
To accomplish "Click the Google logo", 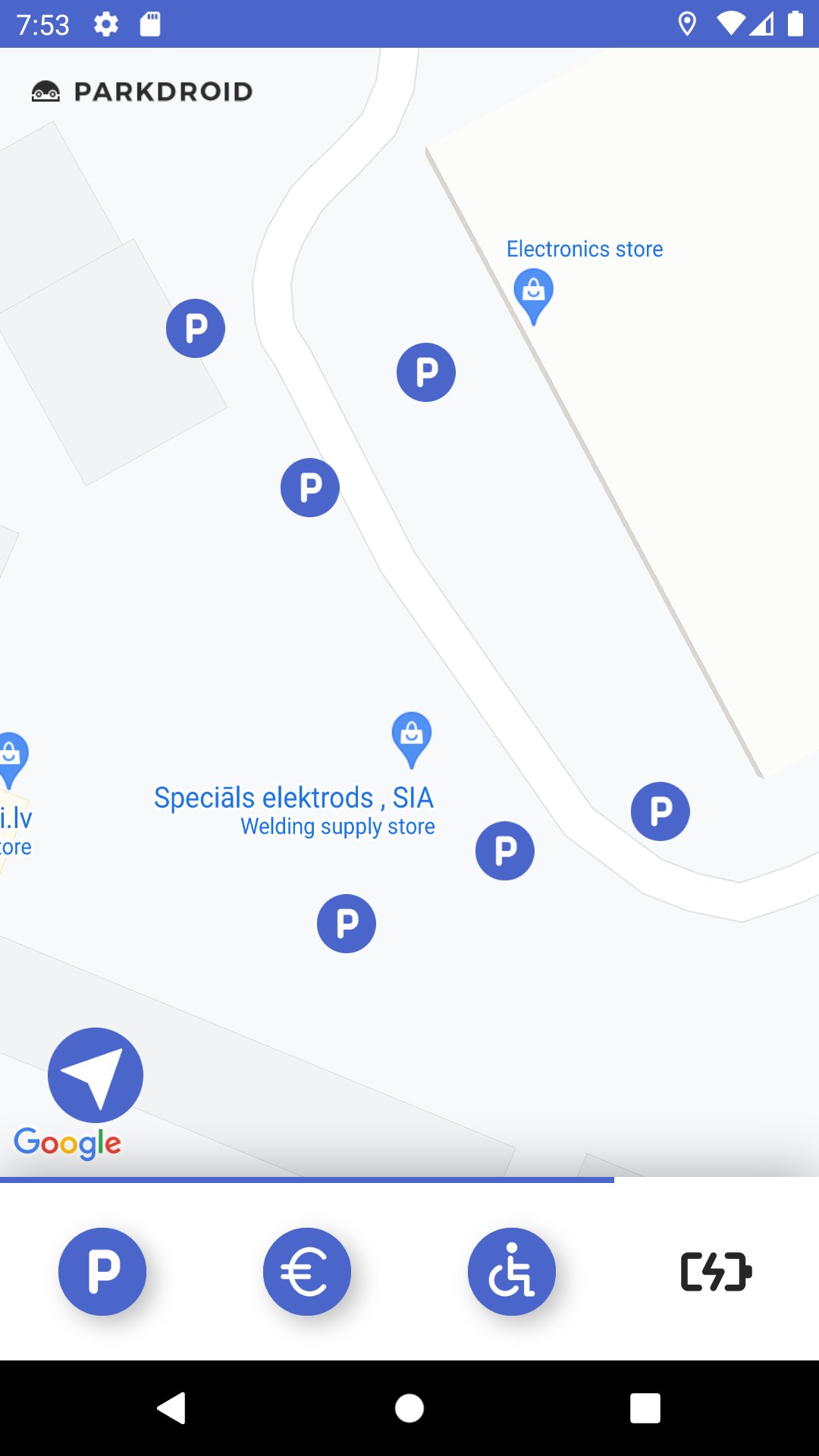I will 67,1143.
